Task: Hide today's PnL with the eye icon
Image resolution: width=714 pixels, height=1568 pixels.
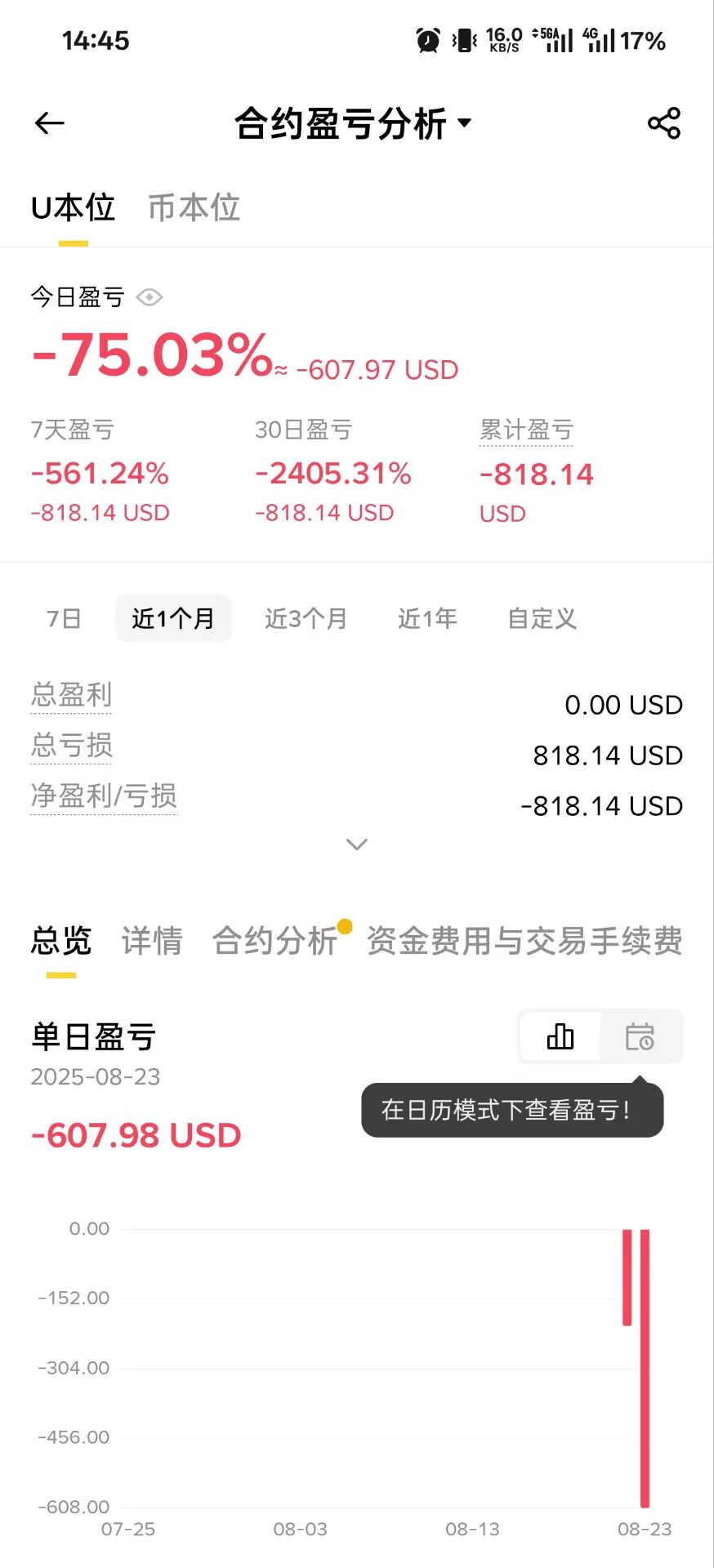Action: coord(149,297)
